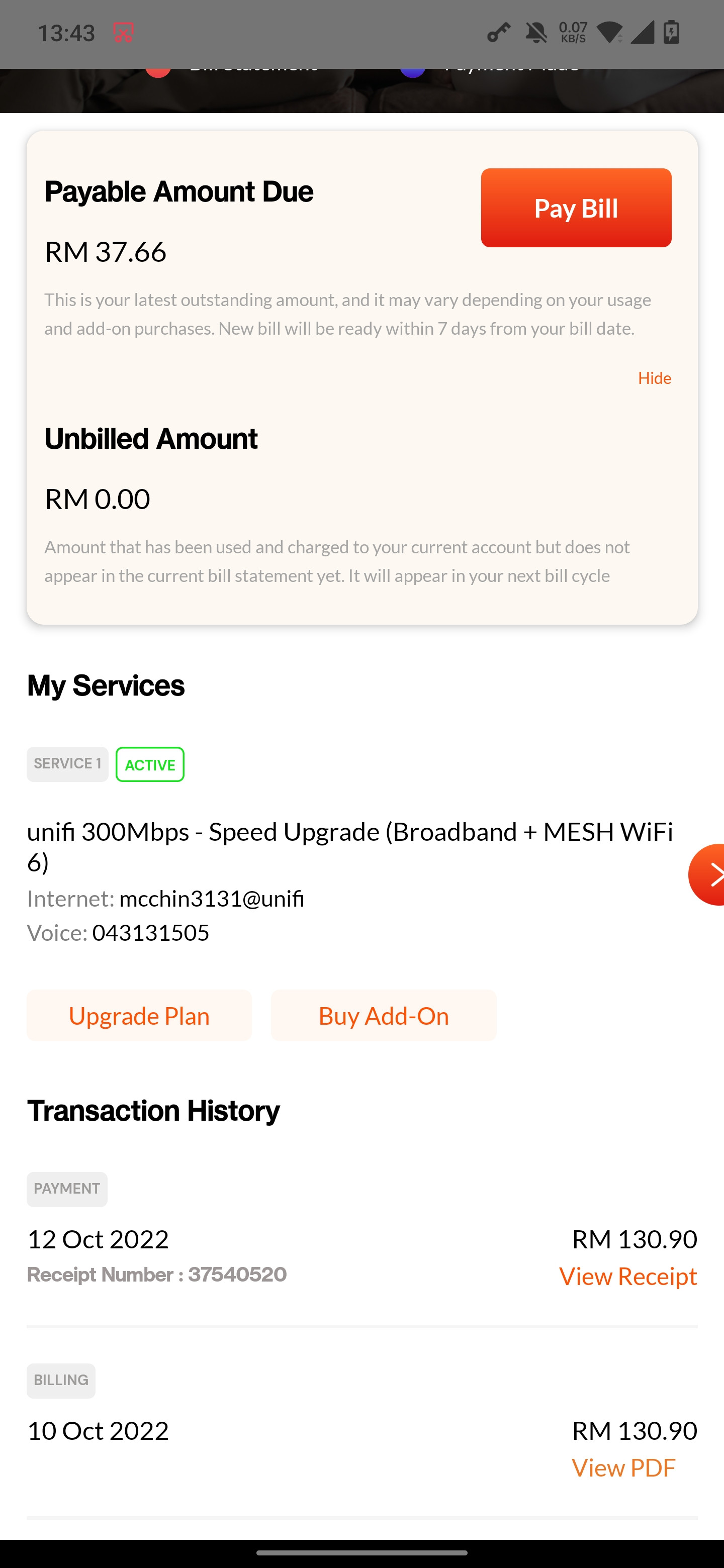Select Buy Add-On
Viewport: 724px width, 1568px height.
pos(384,1015)
